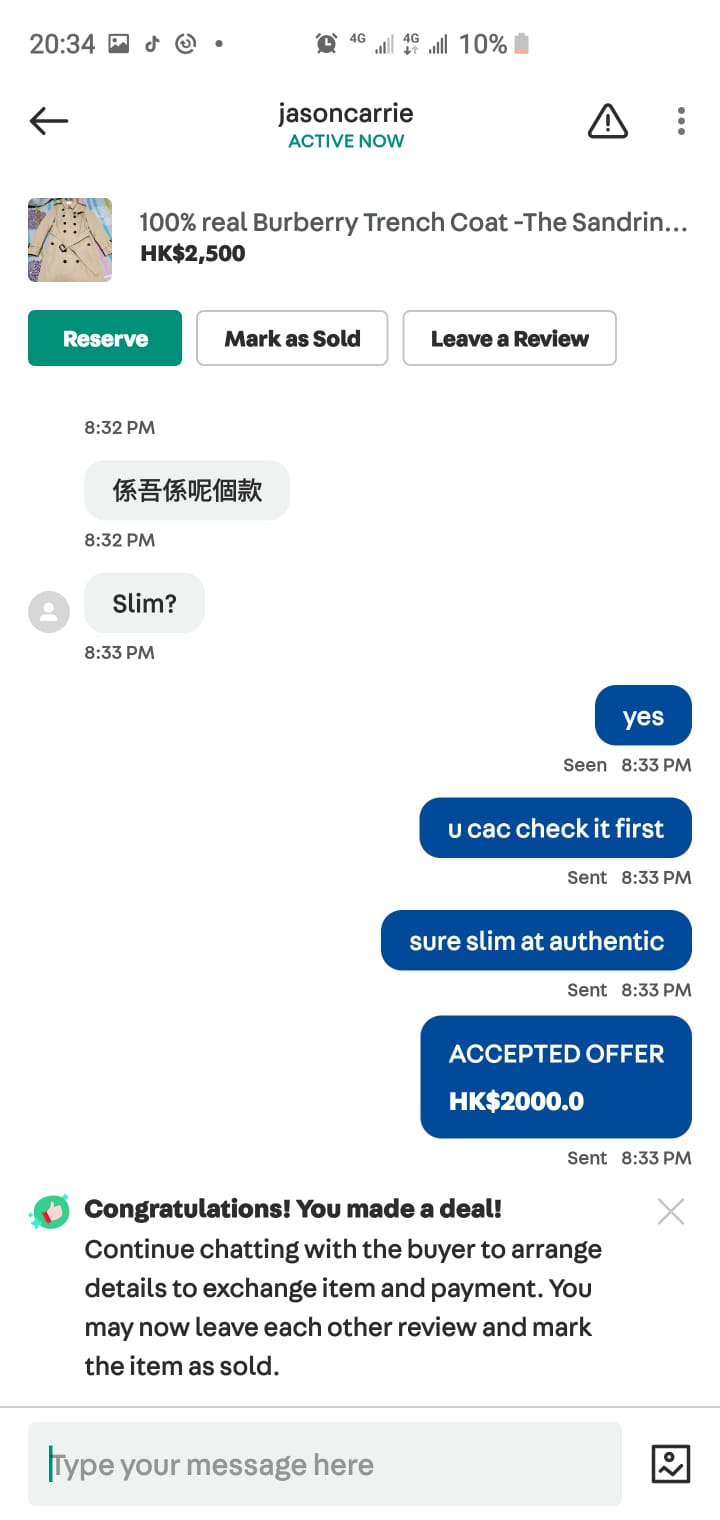The image size is (720, 1520).
Task: Open the three-dot overflow menu
Action: pos(681,122)
